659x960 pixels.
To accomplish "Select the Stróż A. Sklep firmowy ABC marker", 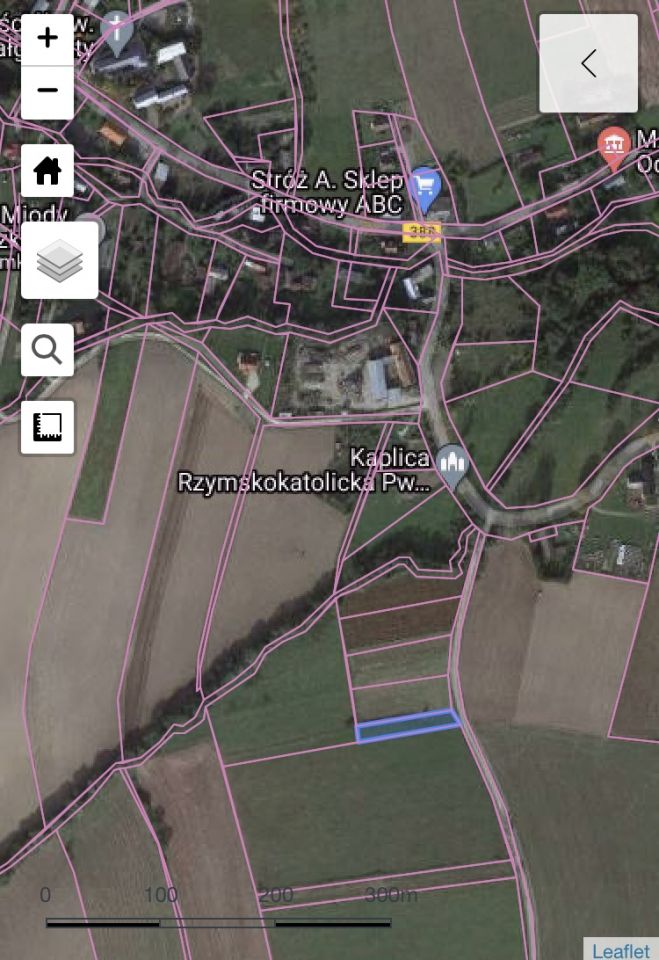I will [426, 187].
